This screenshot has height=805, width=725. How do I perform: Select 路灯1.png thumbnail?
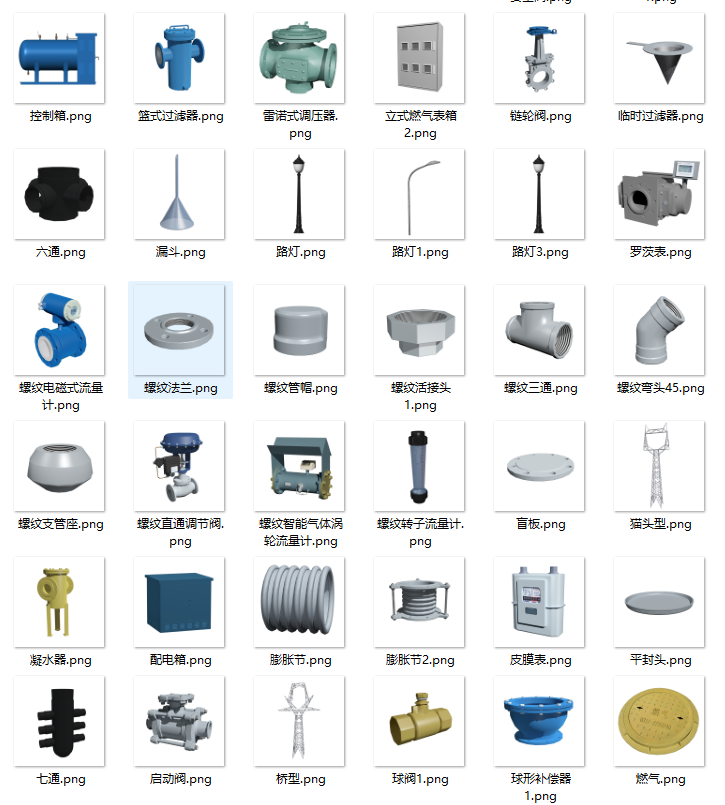coord(420,194)
